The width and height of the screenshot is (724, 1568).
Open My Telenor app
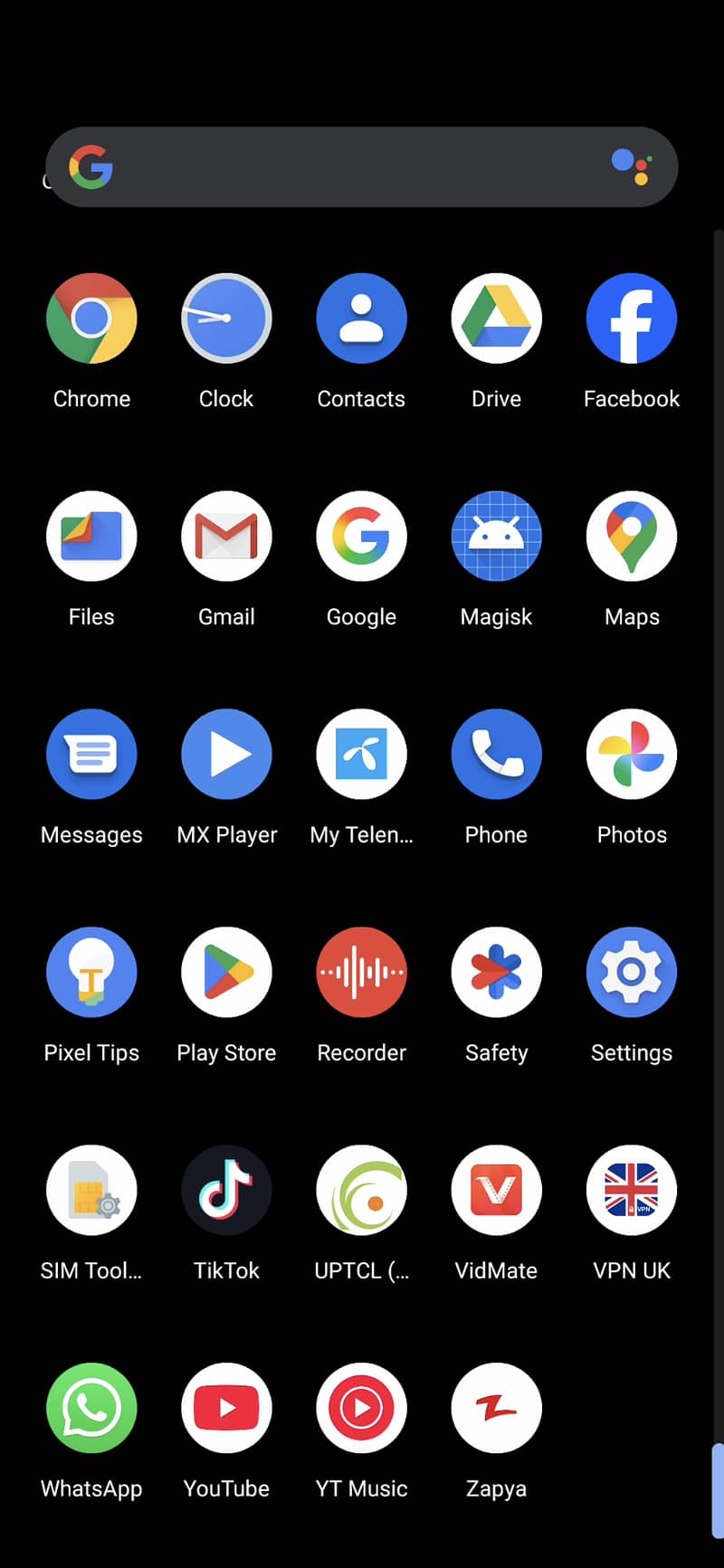(361, 754)
